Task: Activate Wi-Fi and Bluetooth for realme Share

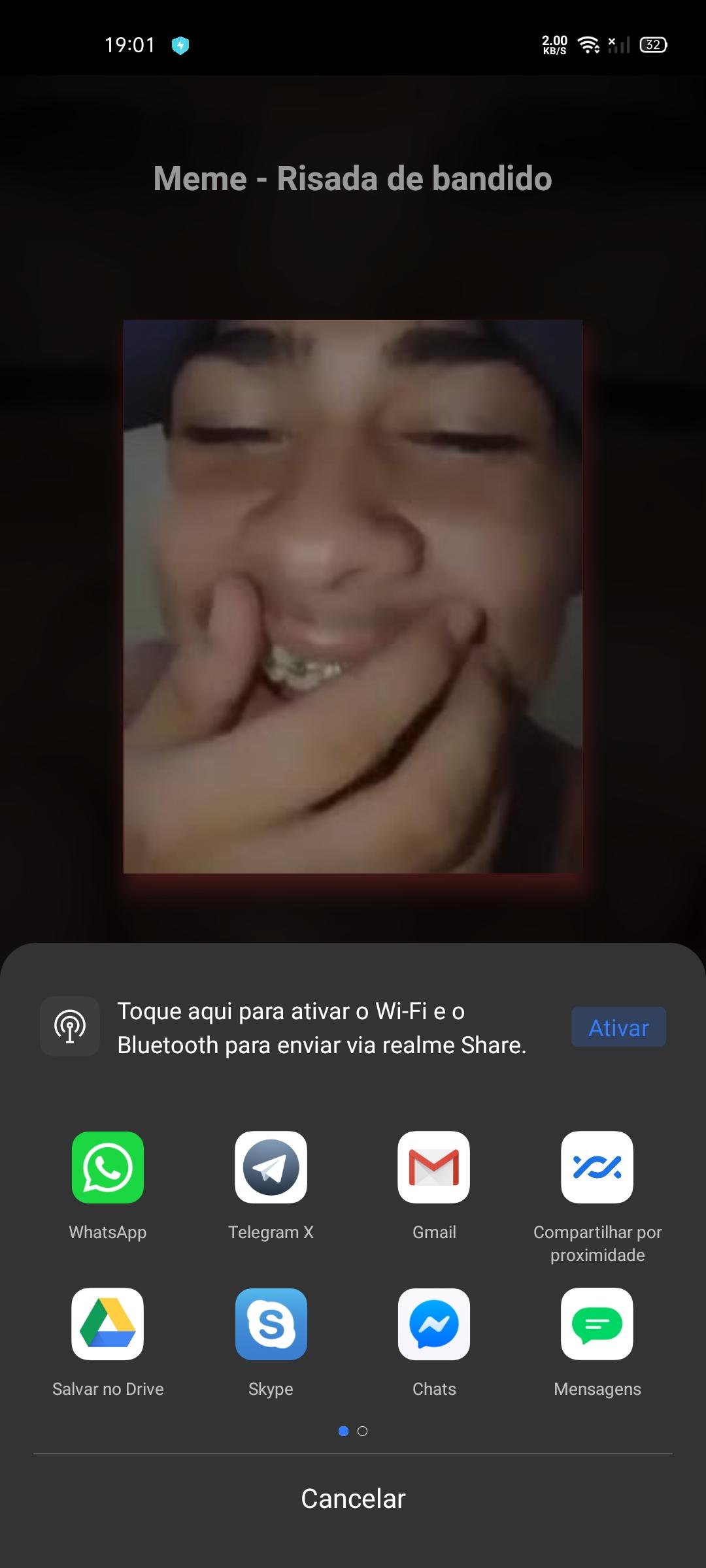Action: (x=618, y=1027)
